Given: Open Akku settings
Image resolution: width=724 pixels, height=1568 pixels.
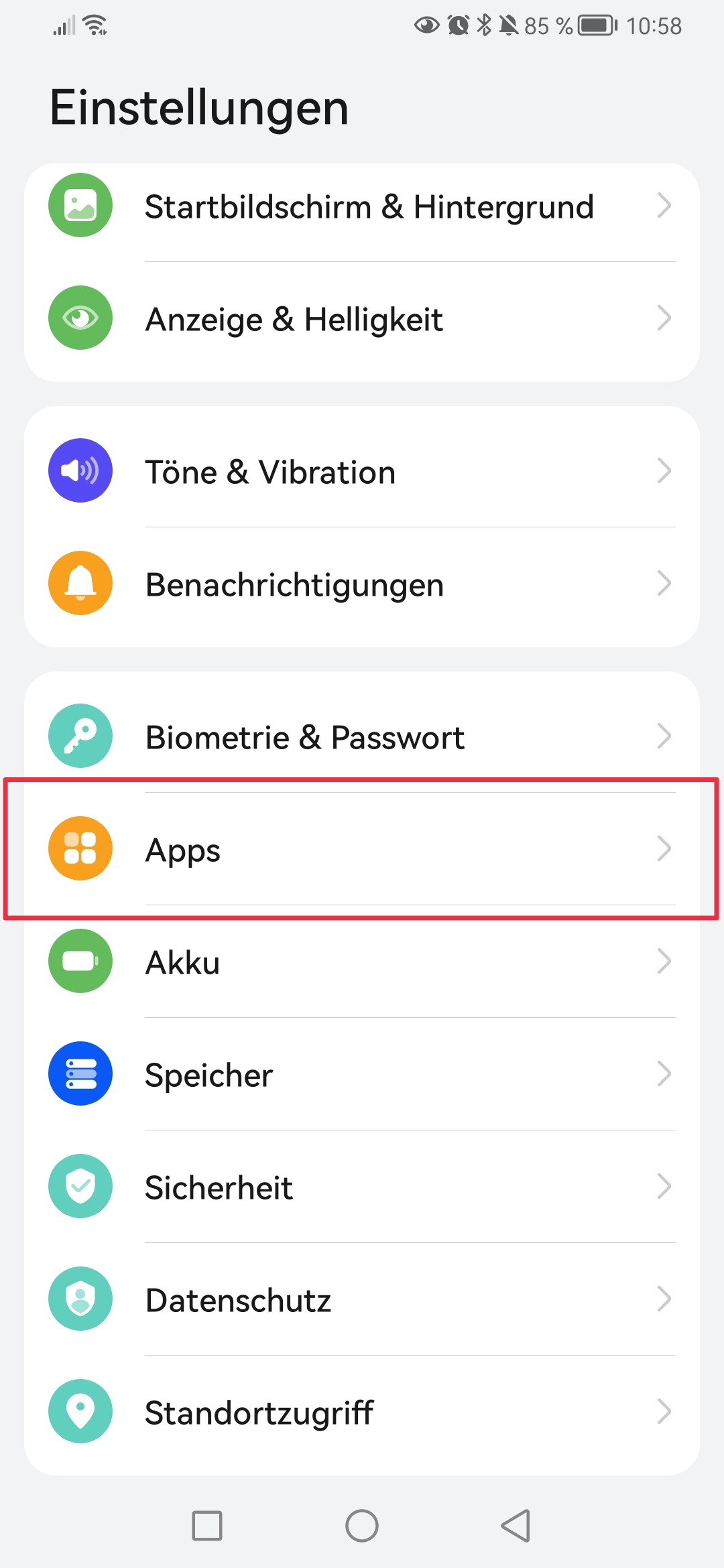Looking at the screenshot, I should pos(362,962).
